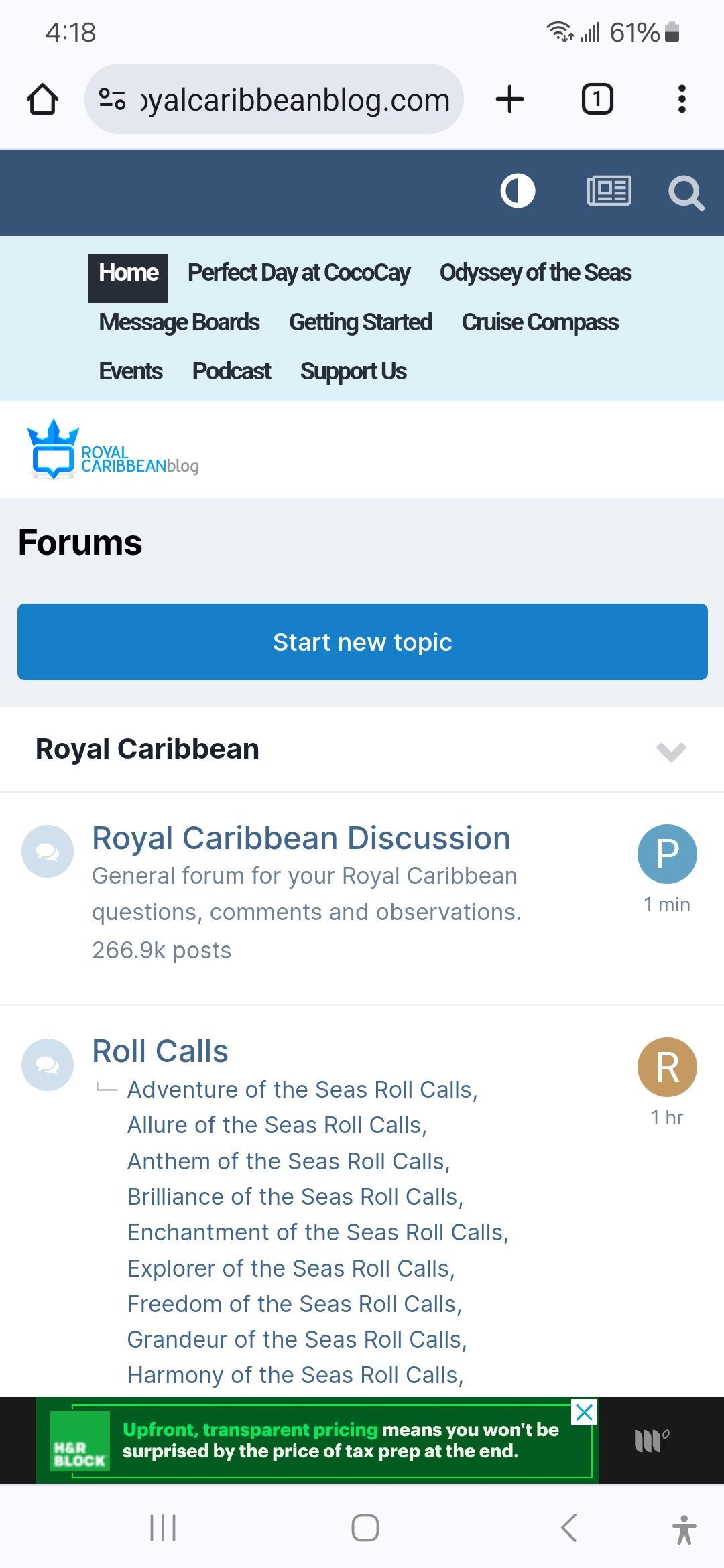Image resolution: width=724 pixels, height=1568 pixels.
Task: Close the H&R Block ad banner
Action: [x=585, y=1413]
